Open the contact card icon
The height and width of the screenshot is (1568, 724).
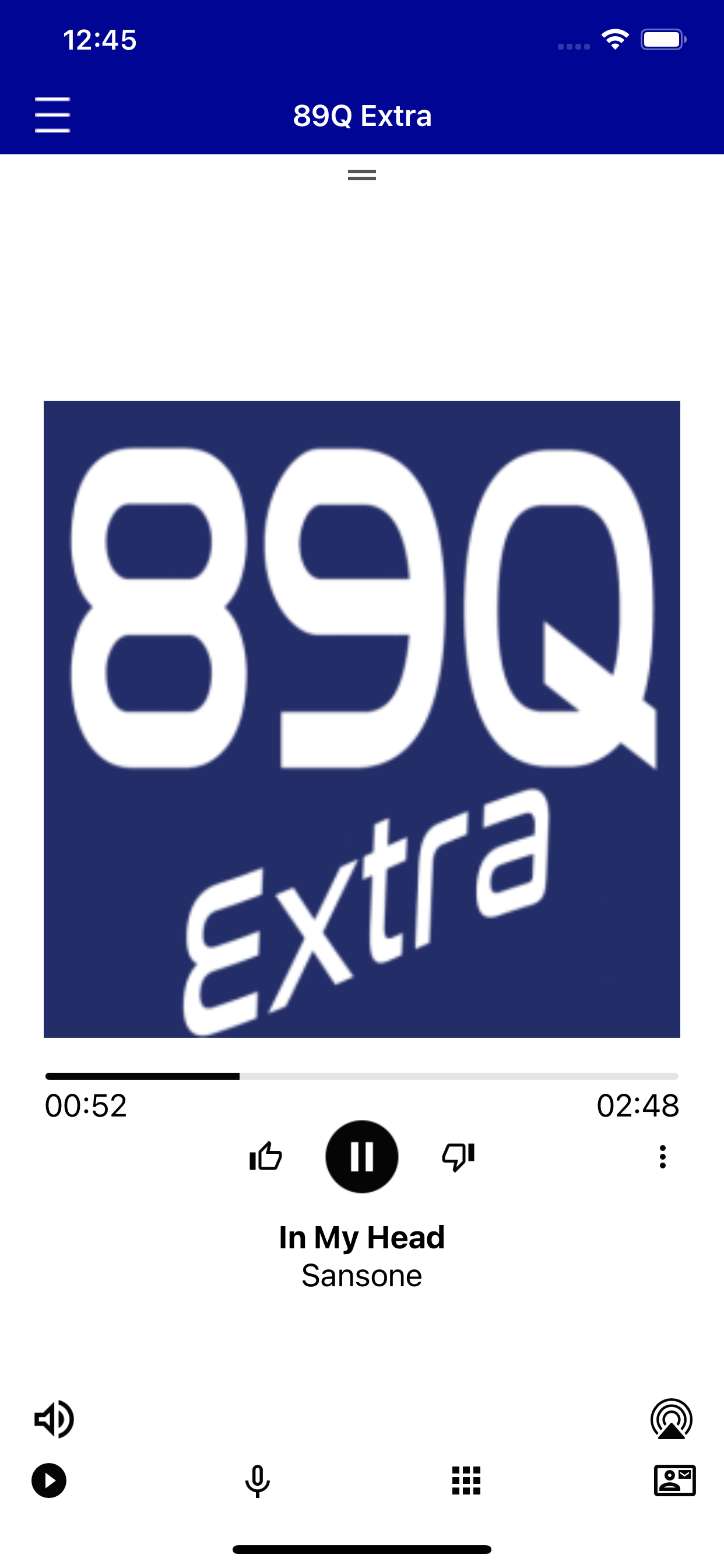click(676, 1482)
